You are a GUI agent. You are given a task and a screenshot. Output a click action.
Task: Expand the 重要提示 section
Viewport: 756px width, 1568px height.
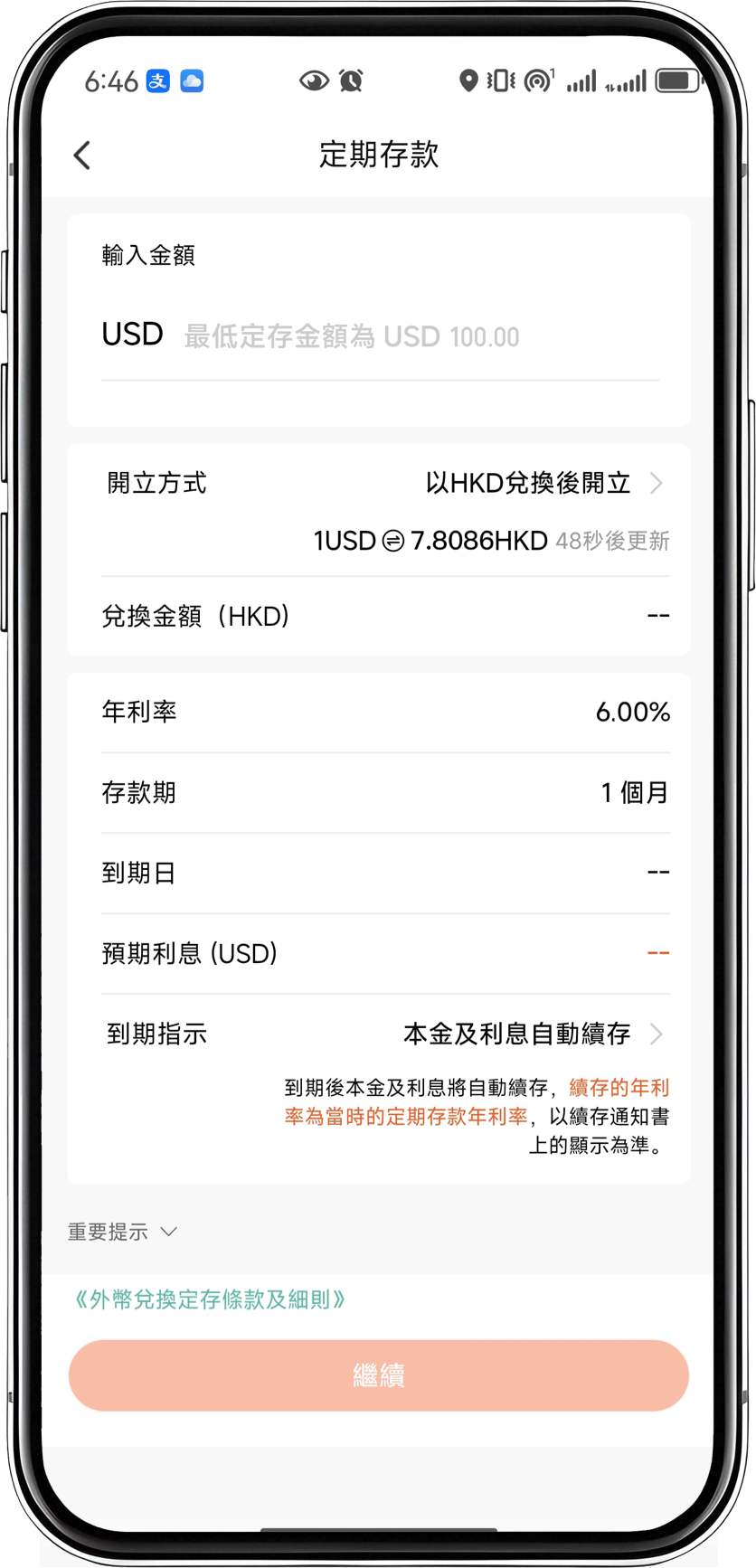[x=122, y=1232]
